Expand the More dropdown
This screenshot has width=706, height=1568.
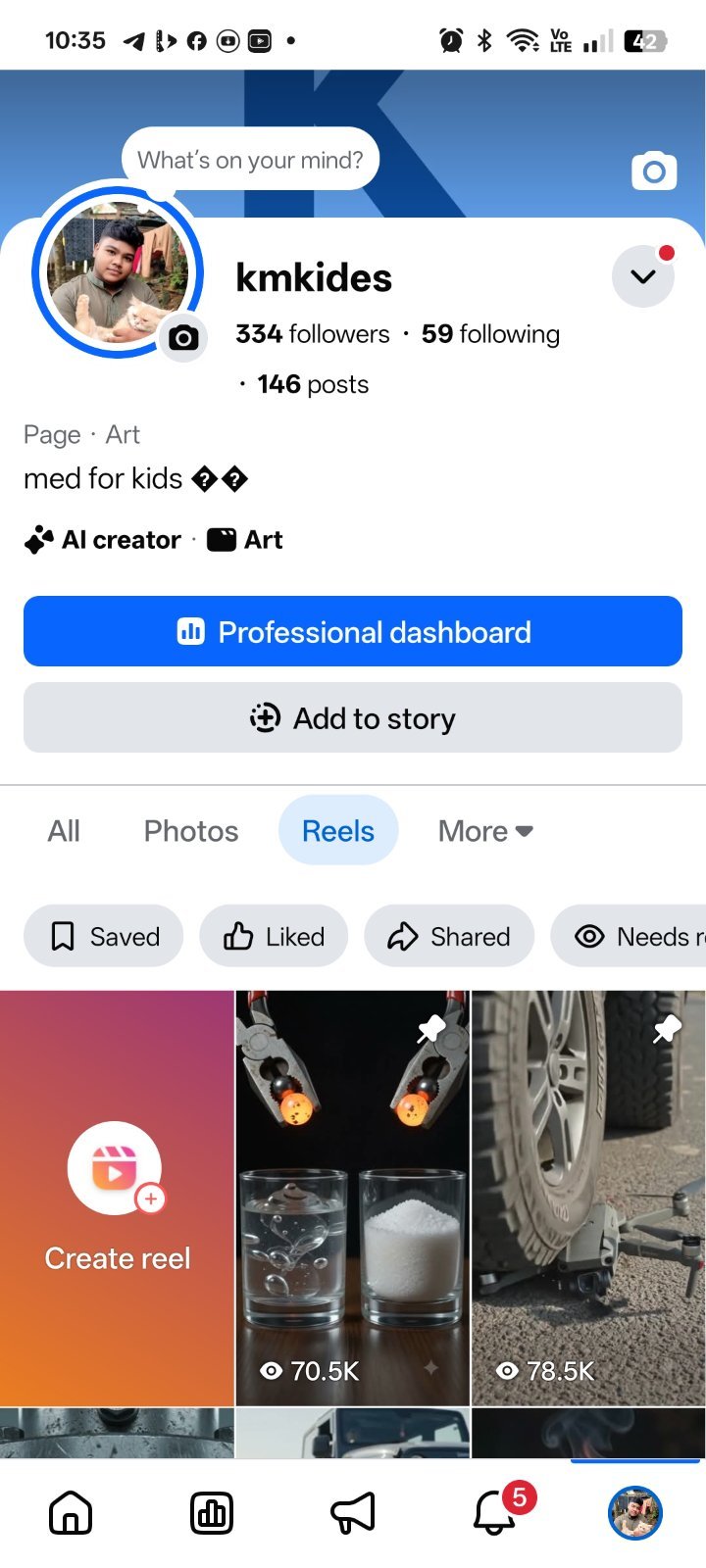[485, 831]
